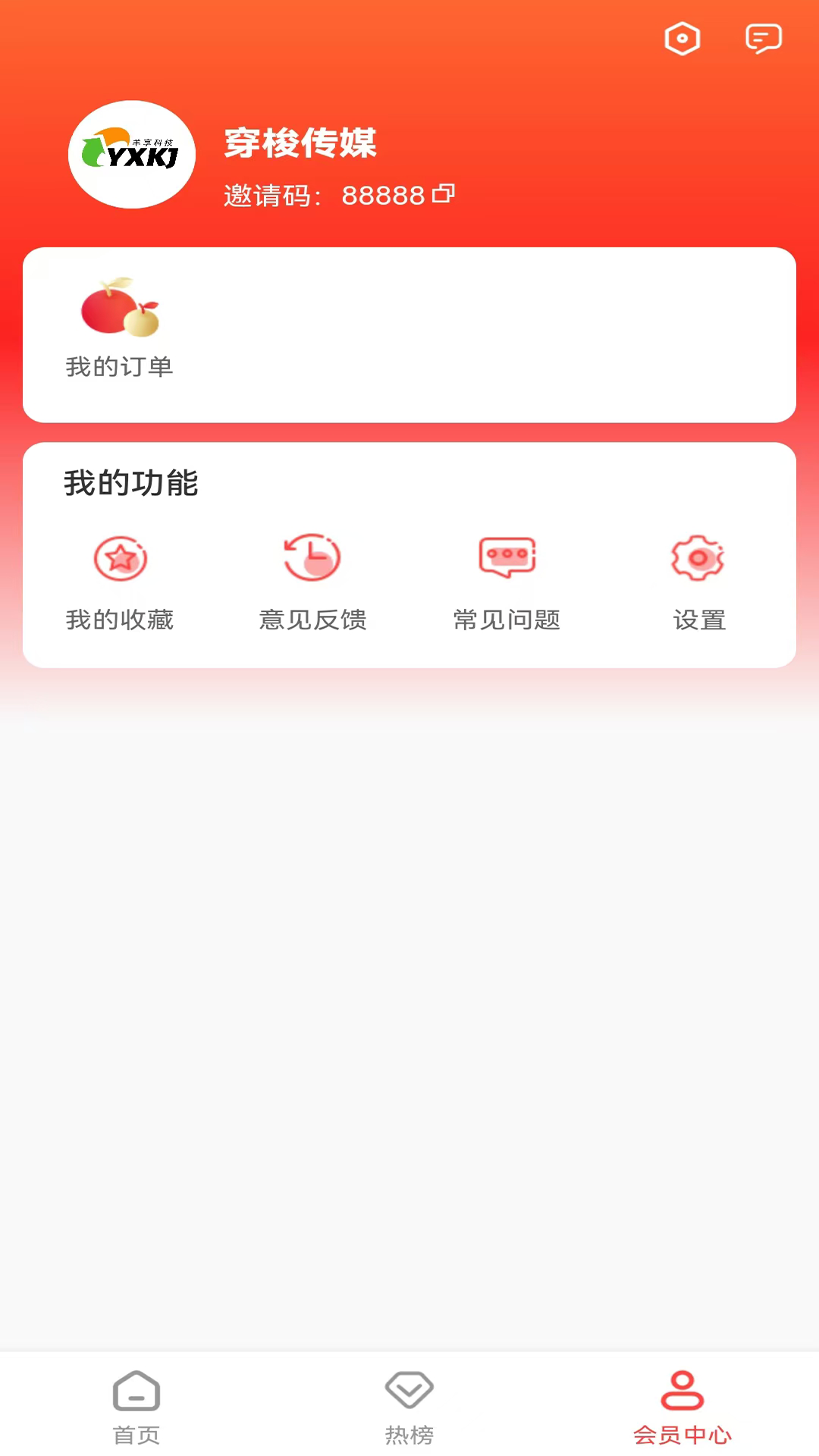Tap the 意见反馈 text label
This screenshot has width=819, height=1456.
[313, 620]
